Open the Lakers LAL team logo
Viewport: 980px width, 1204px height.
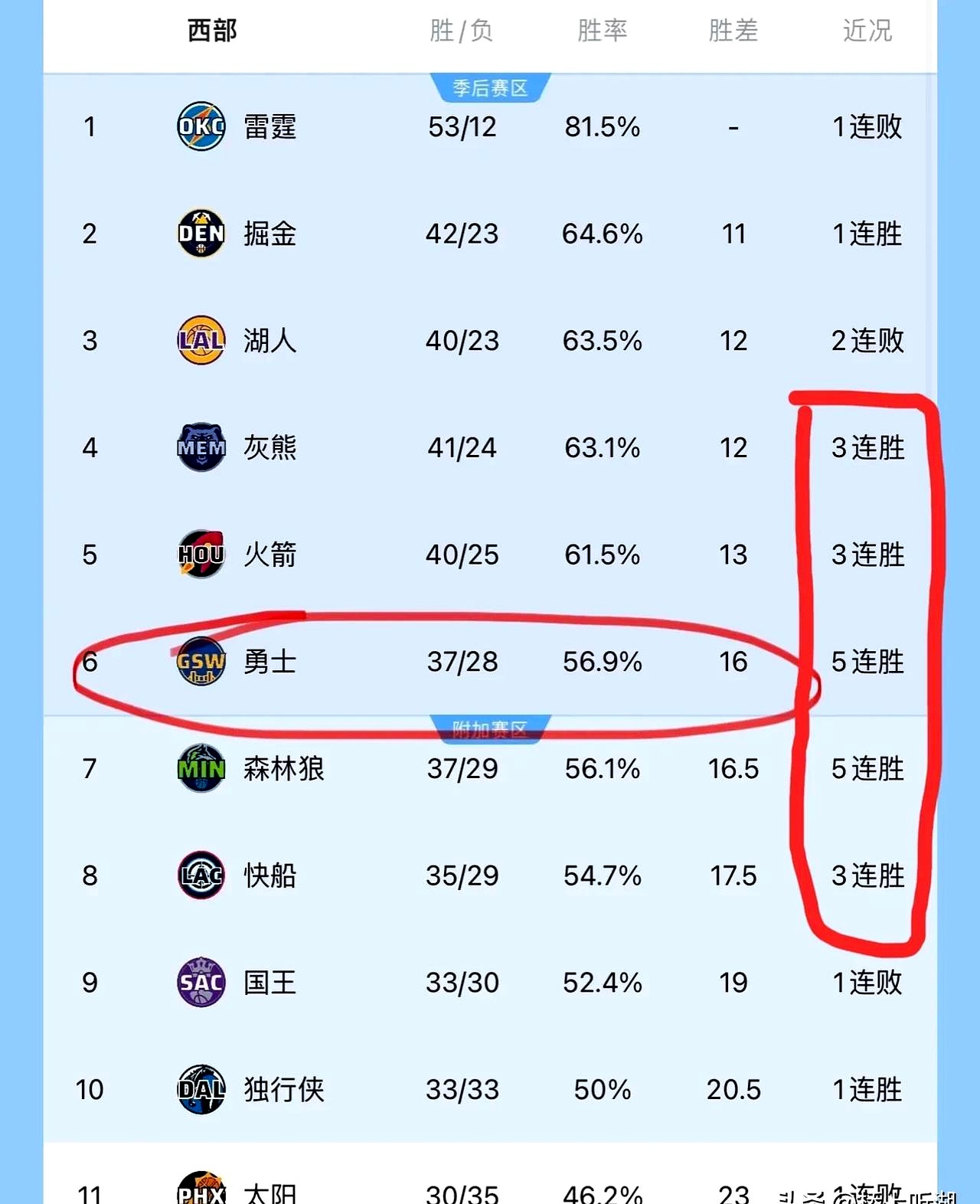pos(201,342)
